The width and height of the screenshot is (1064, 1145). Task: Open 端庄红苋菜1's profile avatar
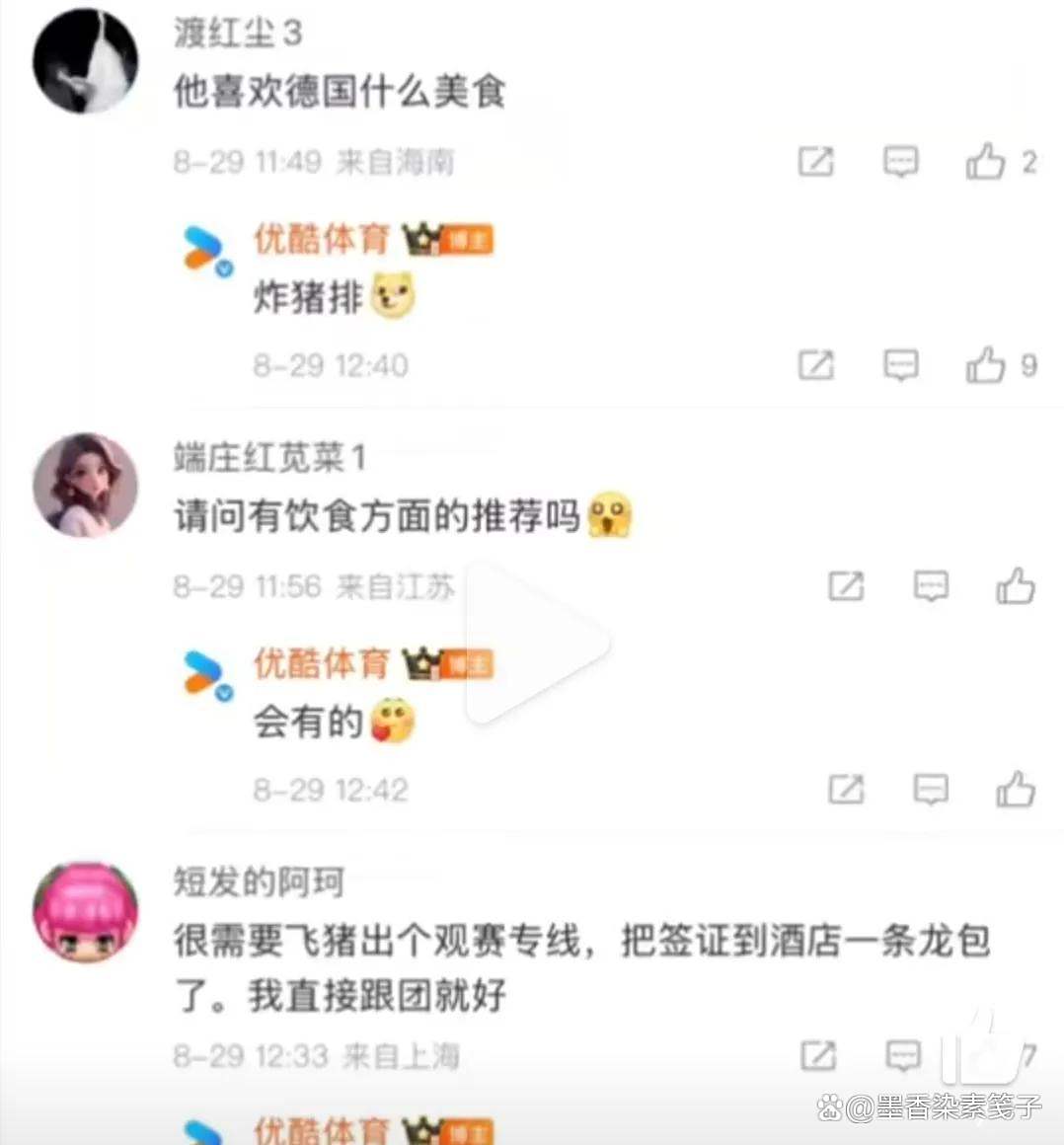[x=85, y=485]
